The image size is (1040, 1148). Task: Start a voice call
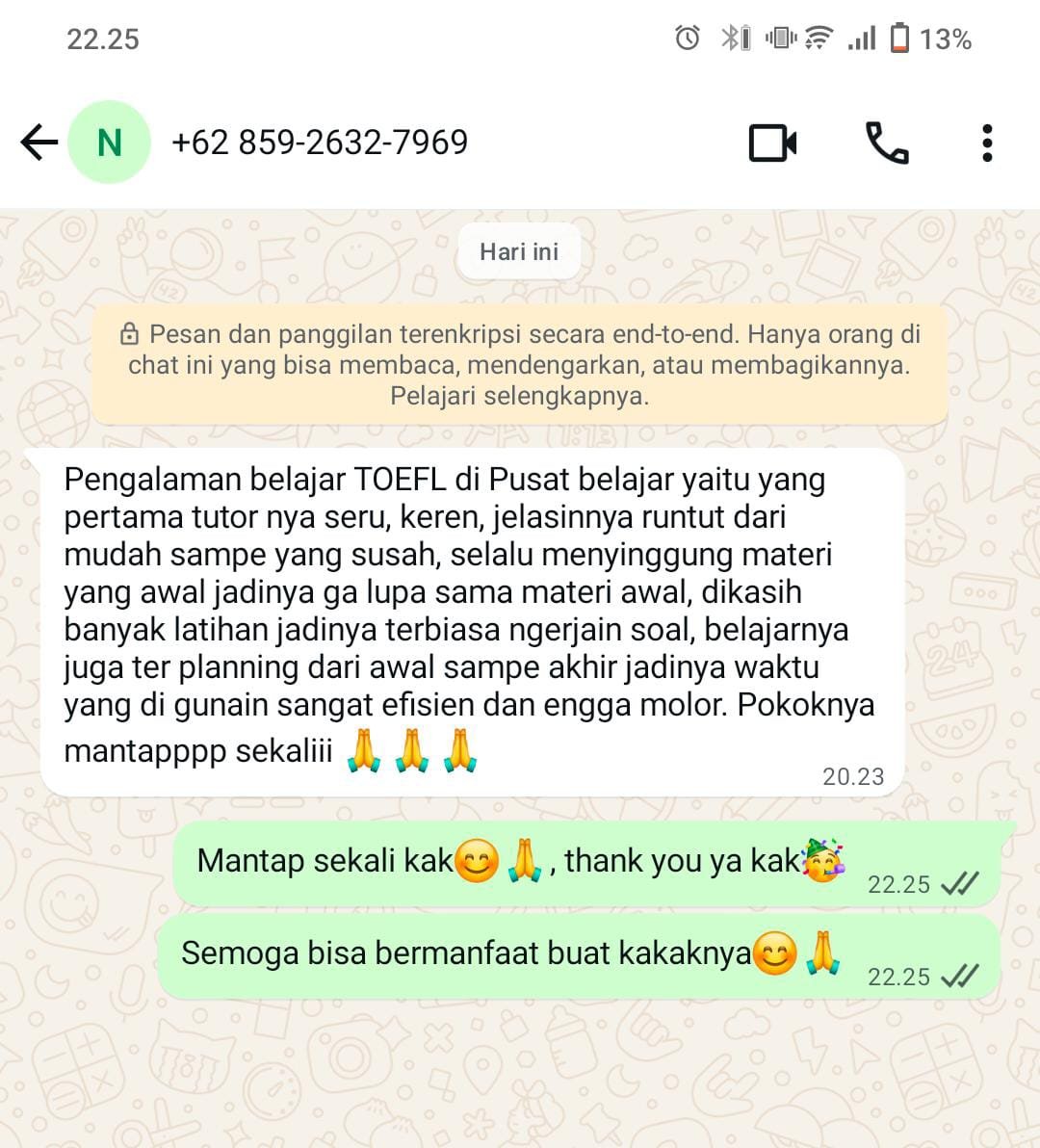click(887, 143)
